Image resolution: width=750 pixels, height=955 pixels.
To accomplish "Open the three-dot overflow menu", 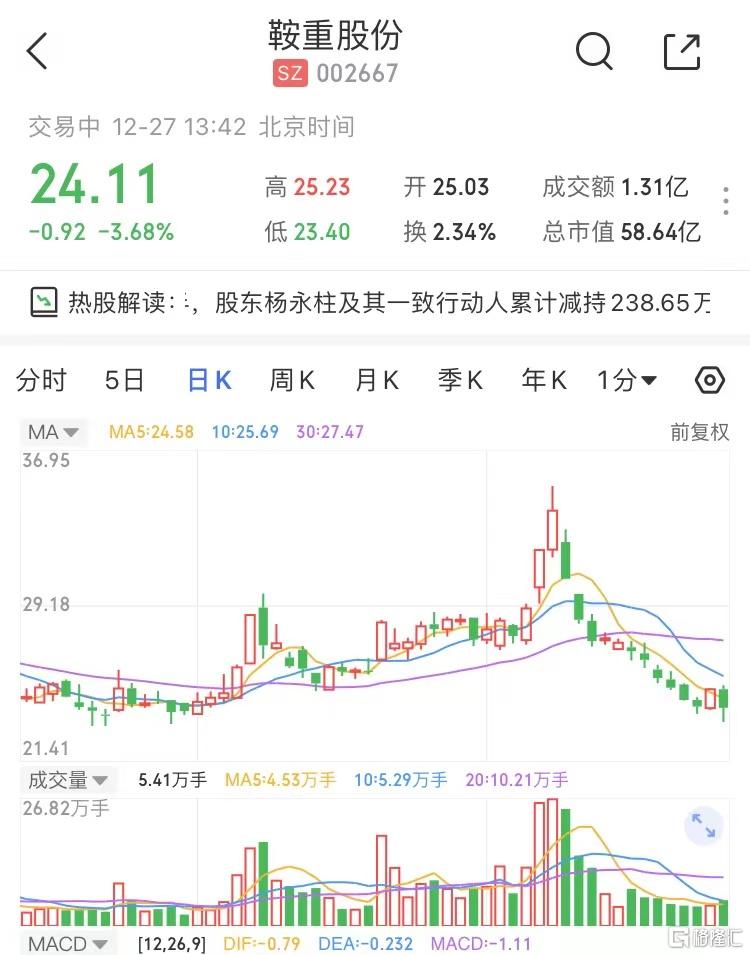I will (726, 200).
